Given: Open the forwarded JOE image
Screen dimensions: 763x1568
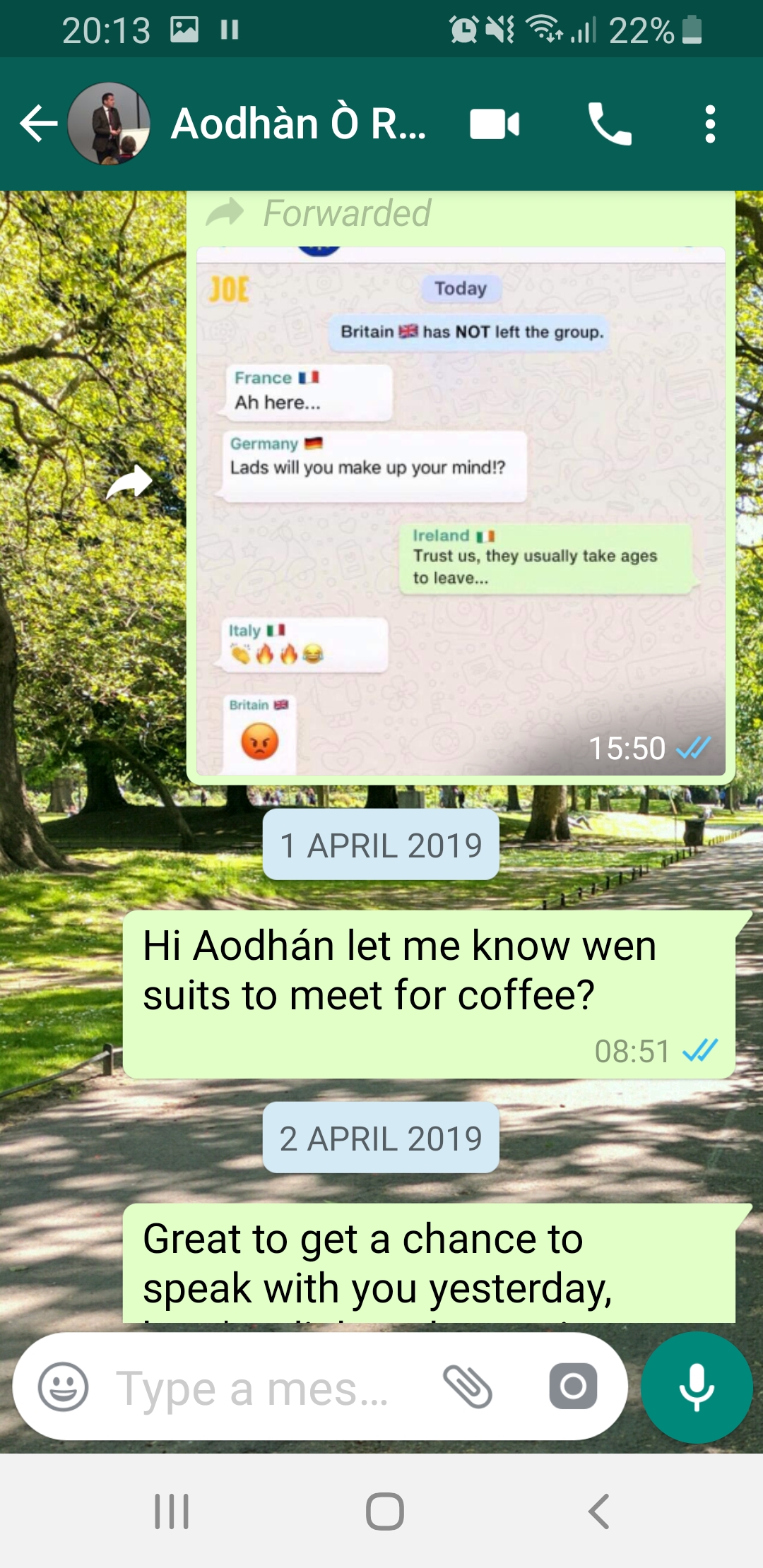Looking at the screenshot, I should point(461,510).
